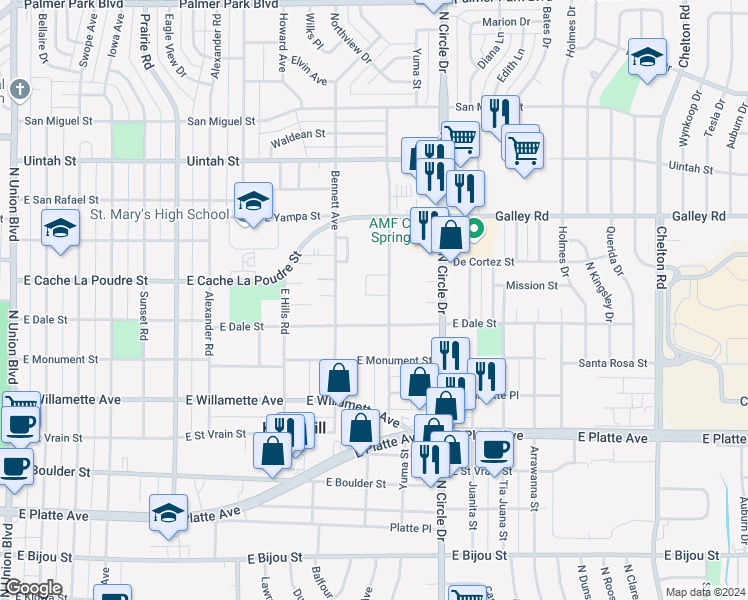748x600 pixels.
Task: Select the school marker near Chelton Rd
Action: [647, 58]
